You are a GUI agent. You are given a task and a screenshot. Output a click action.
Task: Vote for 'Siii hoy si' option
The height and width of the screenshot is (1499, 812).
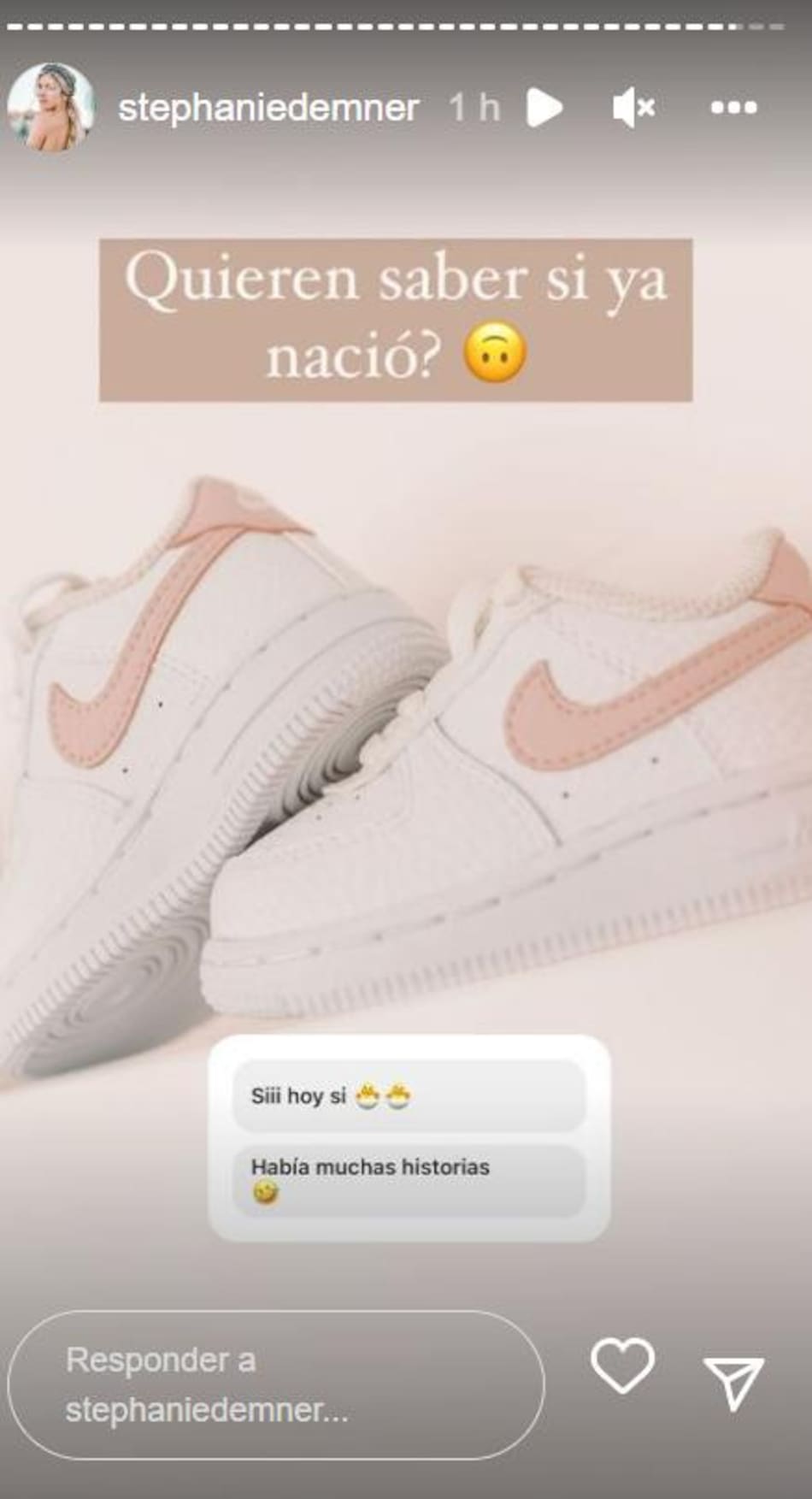409,1095
